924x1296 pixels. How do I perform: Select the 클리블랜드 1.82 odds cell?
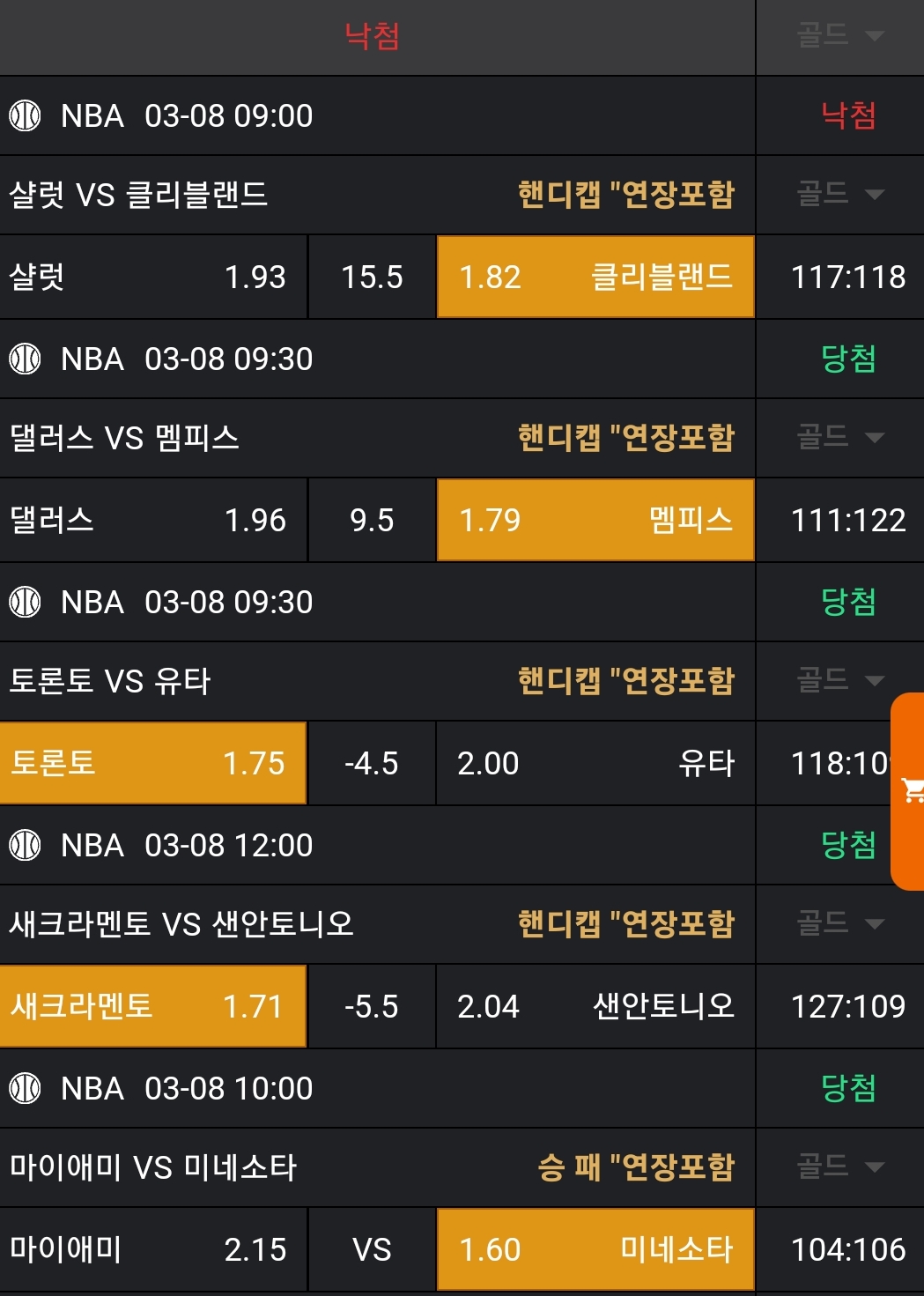tap(595, 277)
